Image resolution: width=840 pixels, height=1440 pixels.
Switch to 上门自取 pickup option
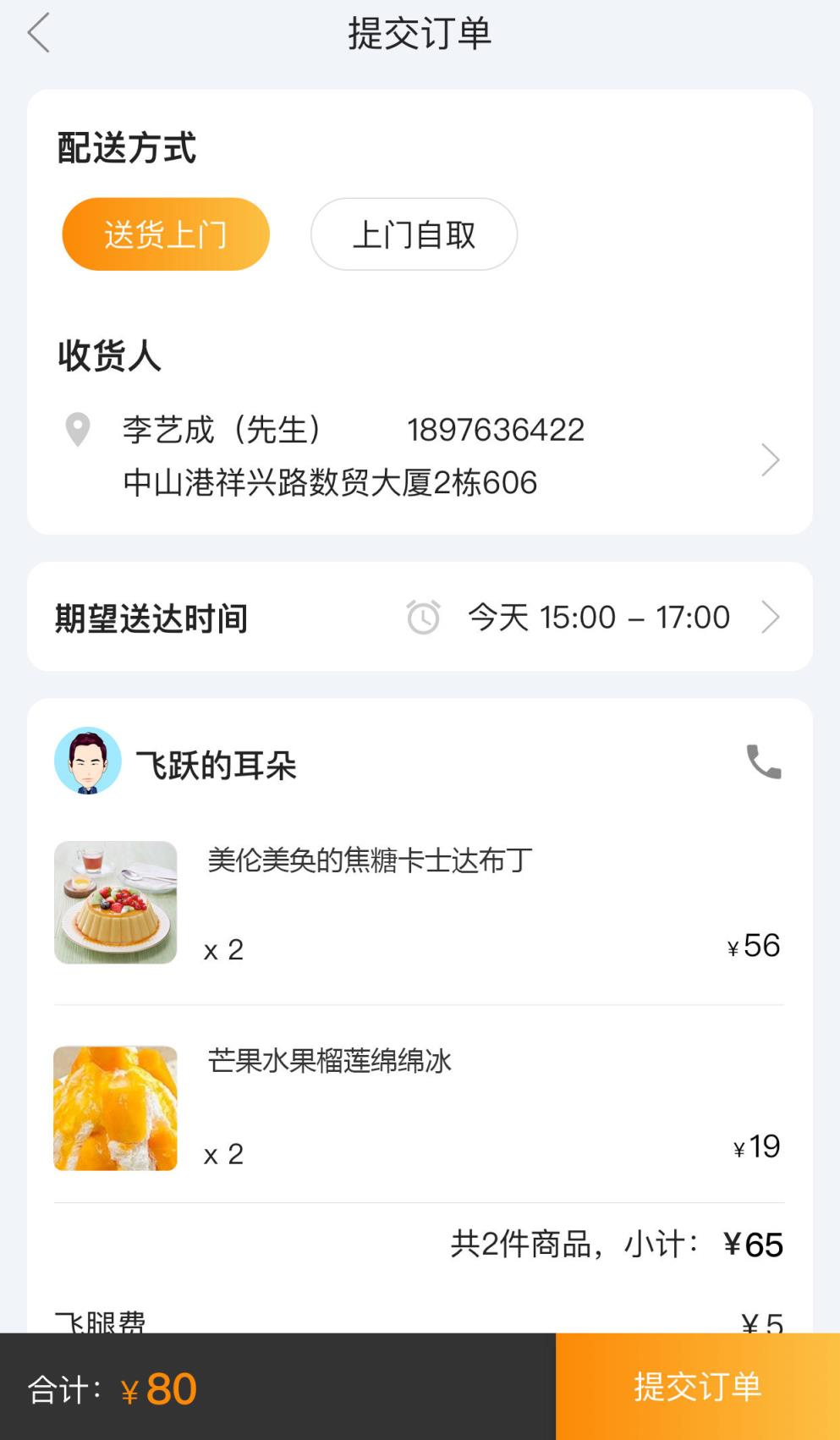pos(414,234)
